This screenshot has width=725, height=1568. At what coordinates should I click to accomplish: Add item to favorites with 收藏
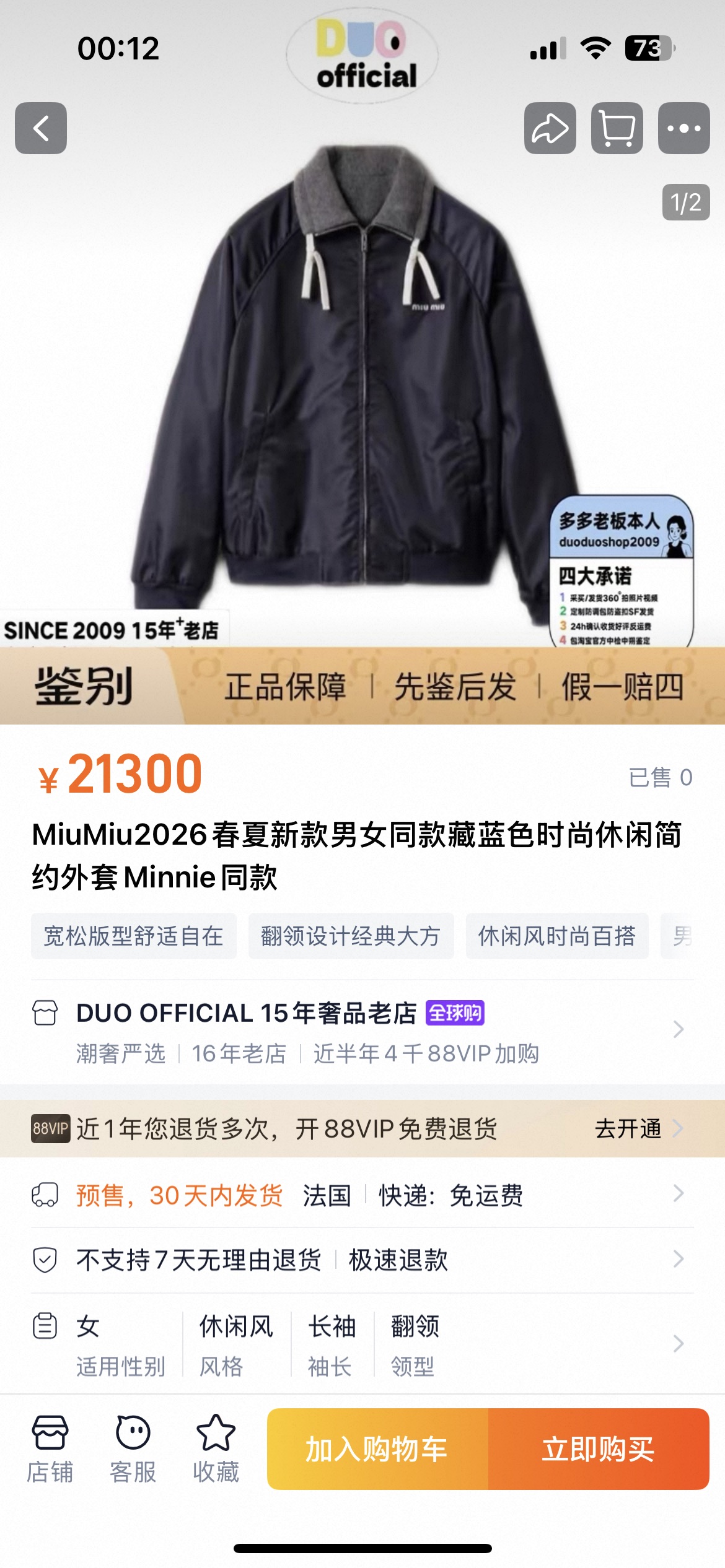216,1449
